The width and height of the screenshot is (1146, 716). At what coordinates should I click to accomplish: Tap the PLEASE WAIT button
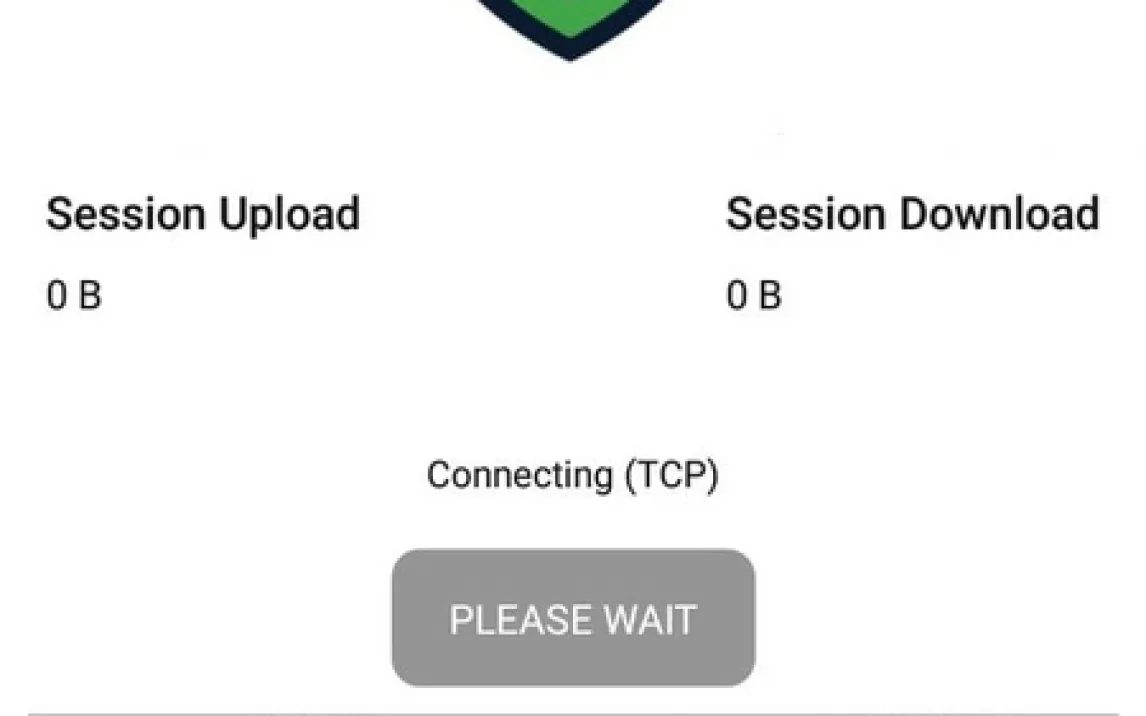[573, 618]
